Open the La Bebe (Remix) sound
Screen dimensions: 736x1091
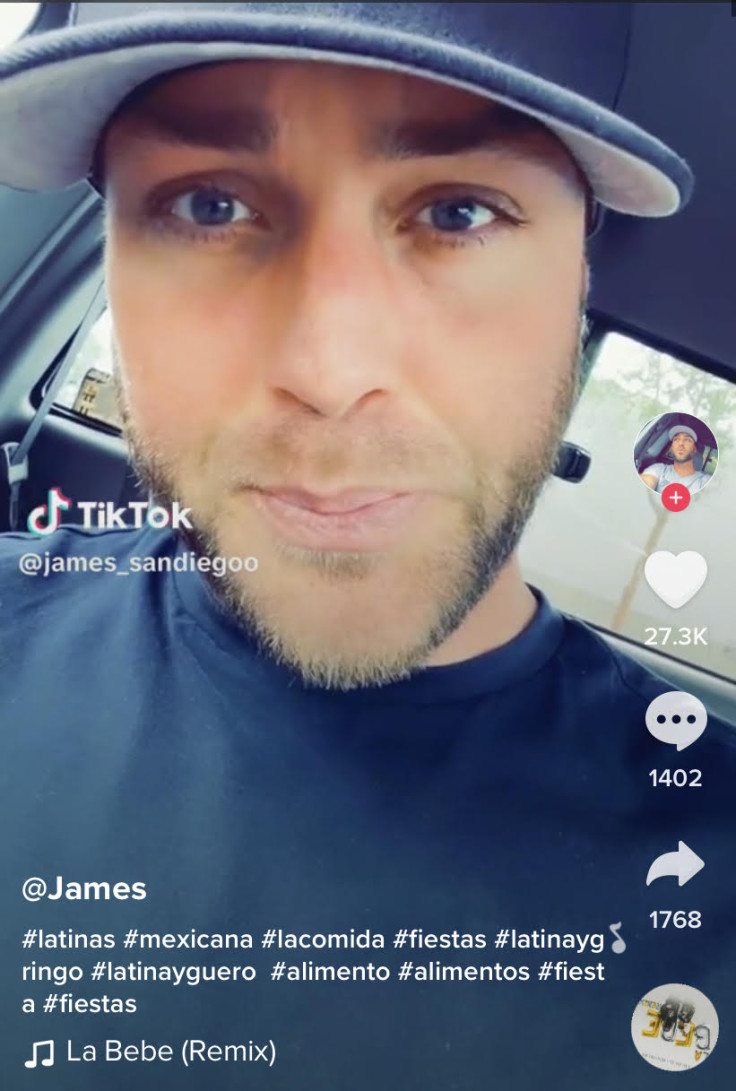tap(170, 1052)
